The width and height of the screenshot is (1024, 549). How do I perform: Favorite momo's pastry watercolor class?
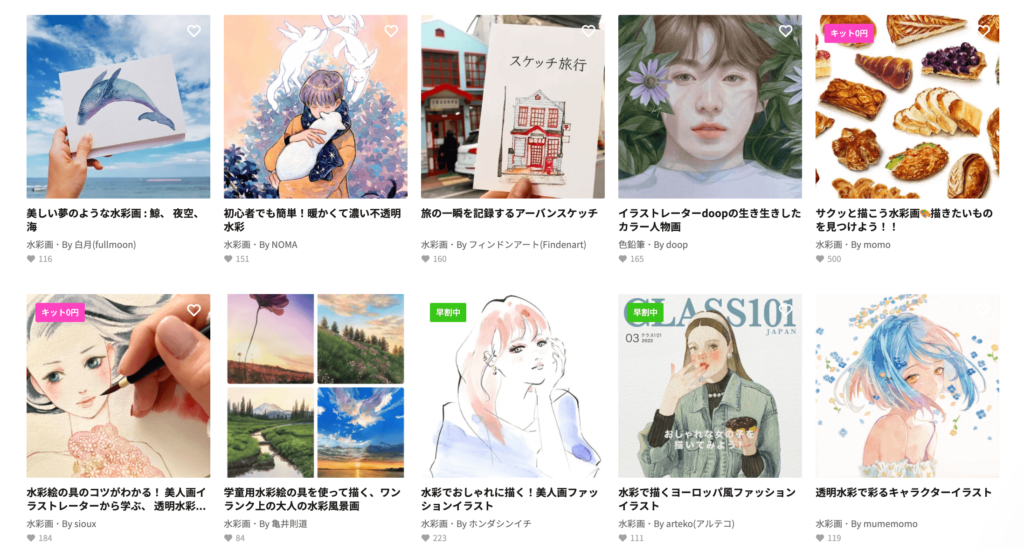[x=983, y=31]
